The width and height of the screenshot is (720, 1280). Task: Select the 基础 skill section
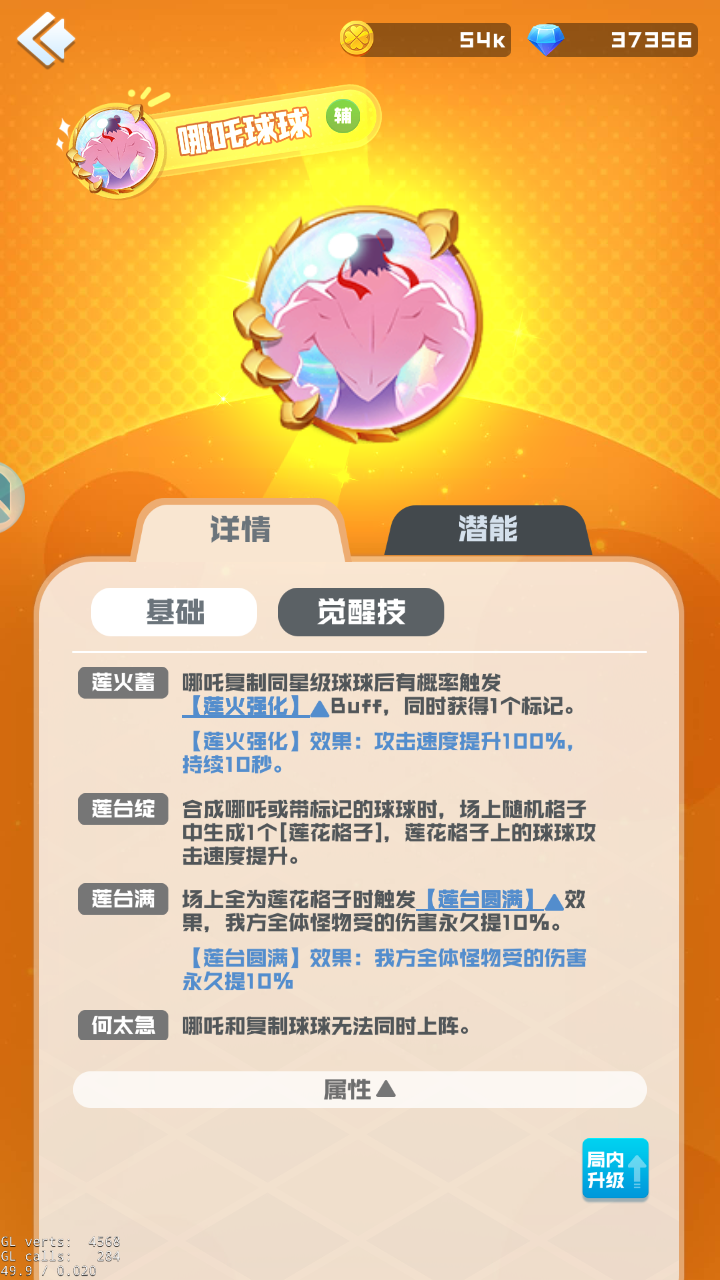tap(174, 612)
